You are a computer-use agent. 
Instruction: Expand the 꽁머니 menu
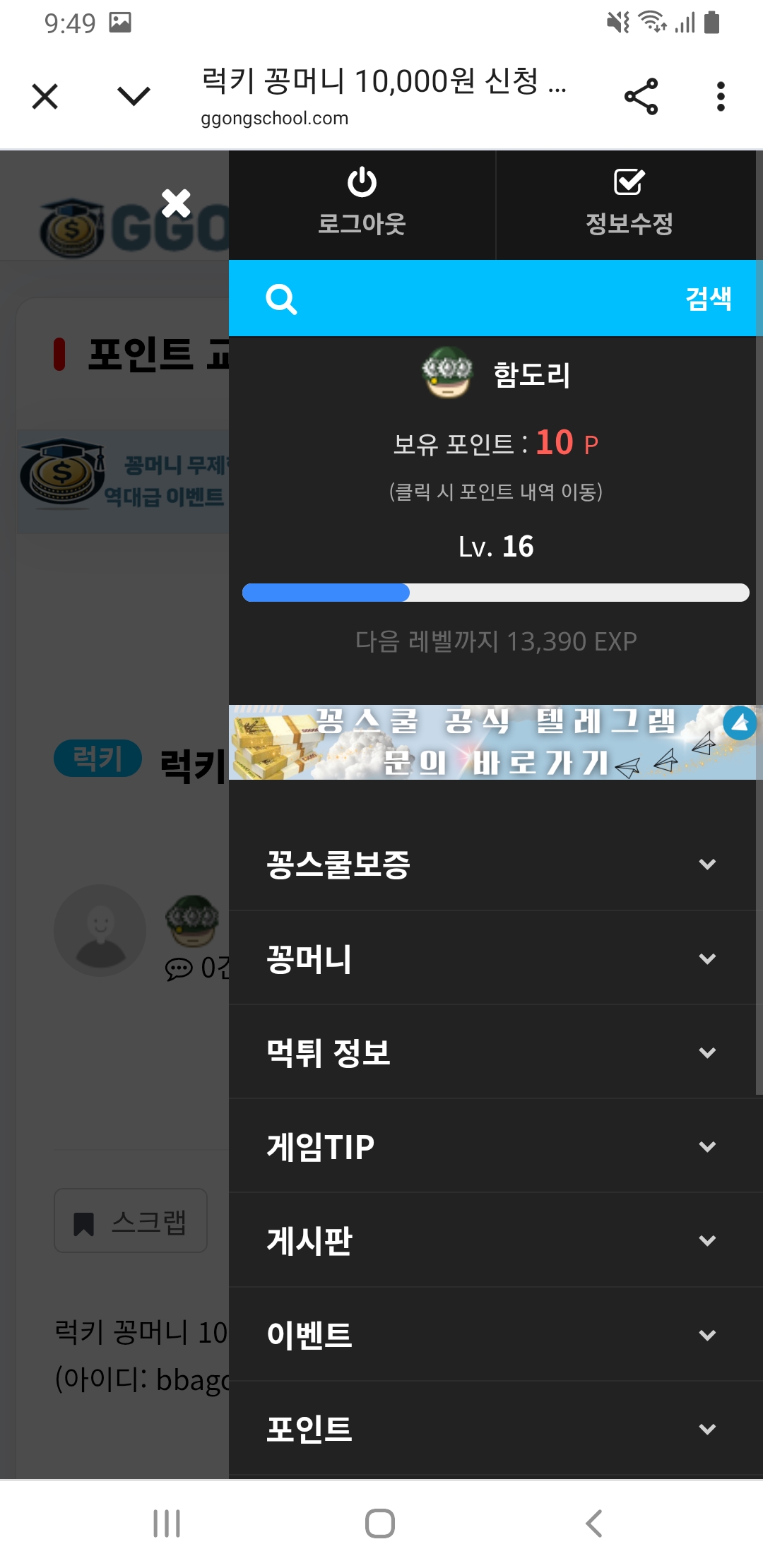(x=495, y=958)
